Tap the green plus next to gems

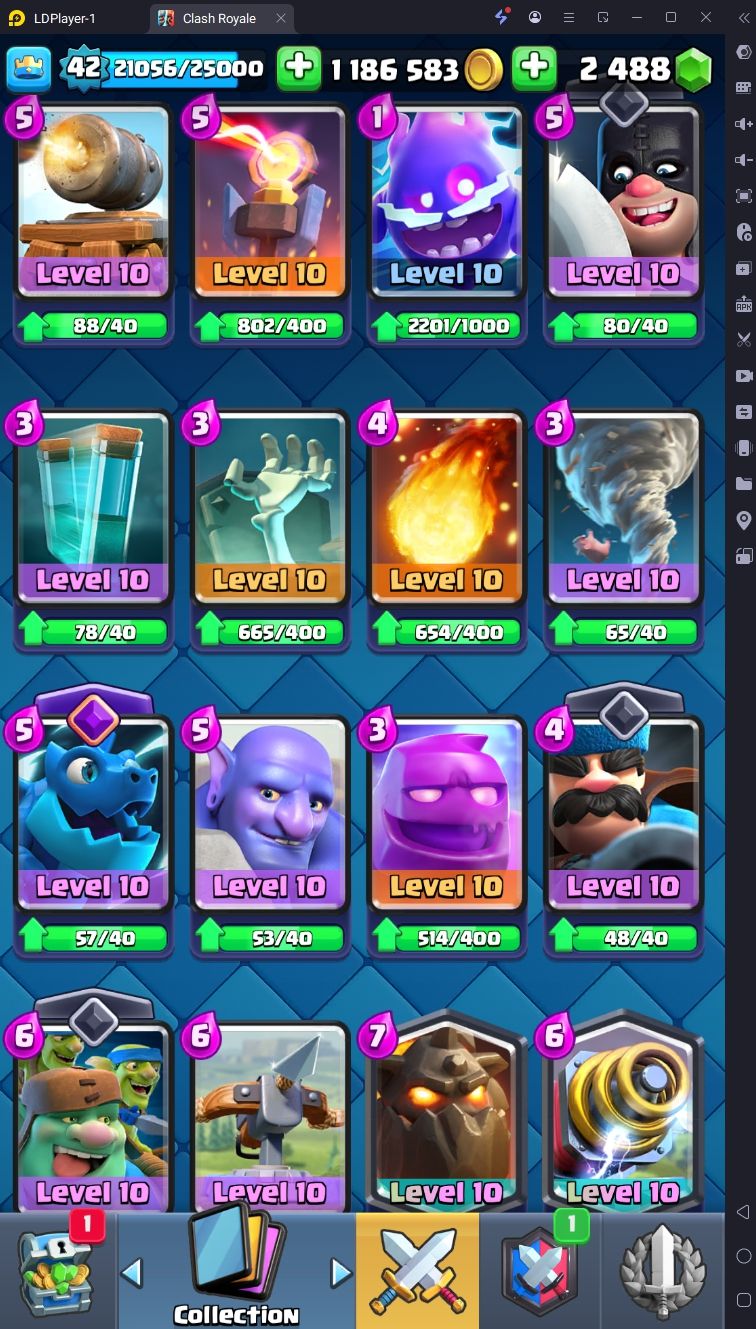[535, 68]
